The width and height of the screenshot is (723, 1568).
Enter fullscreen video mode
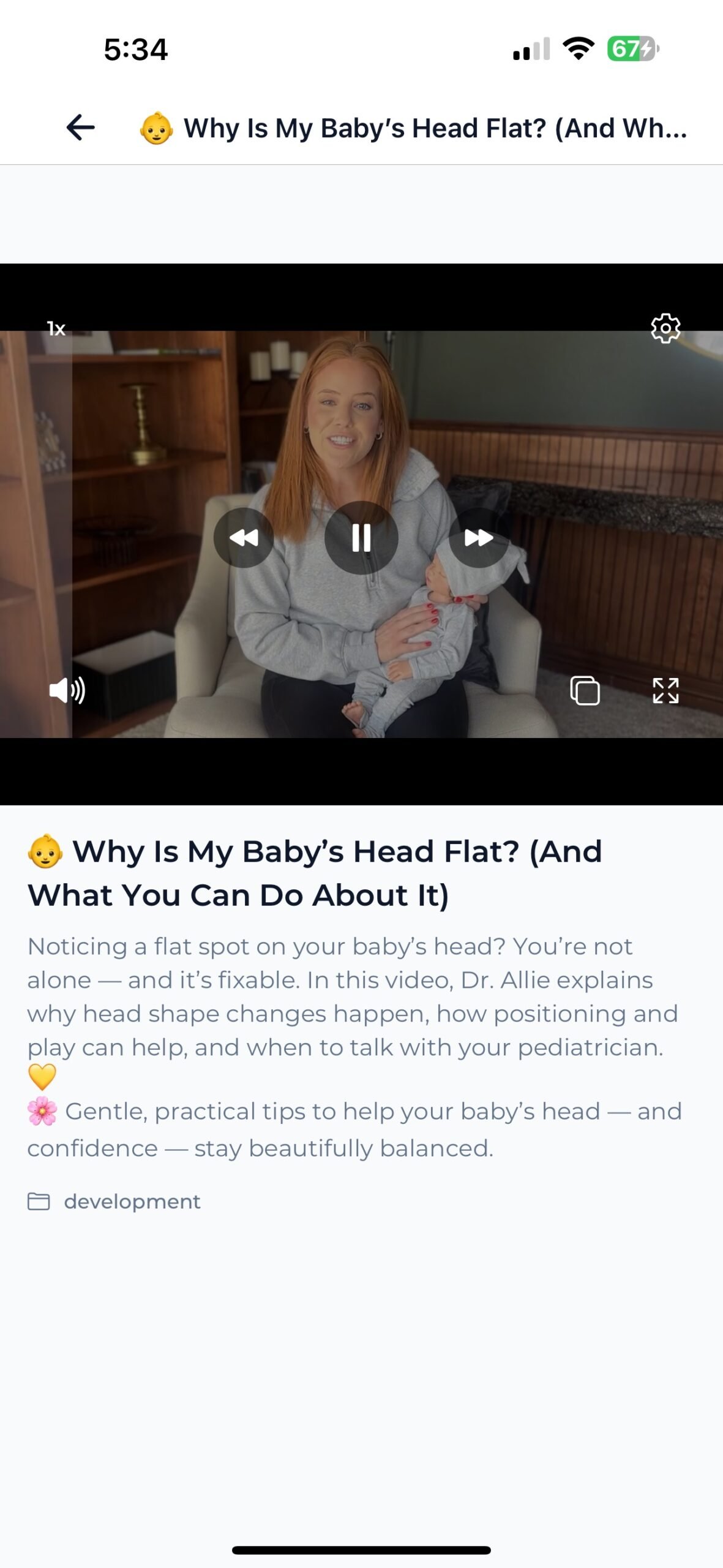[x=665, y=690]
